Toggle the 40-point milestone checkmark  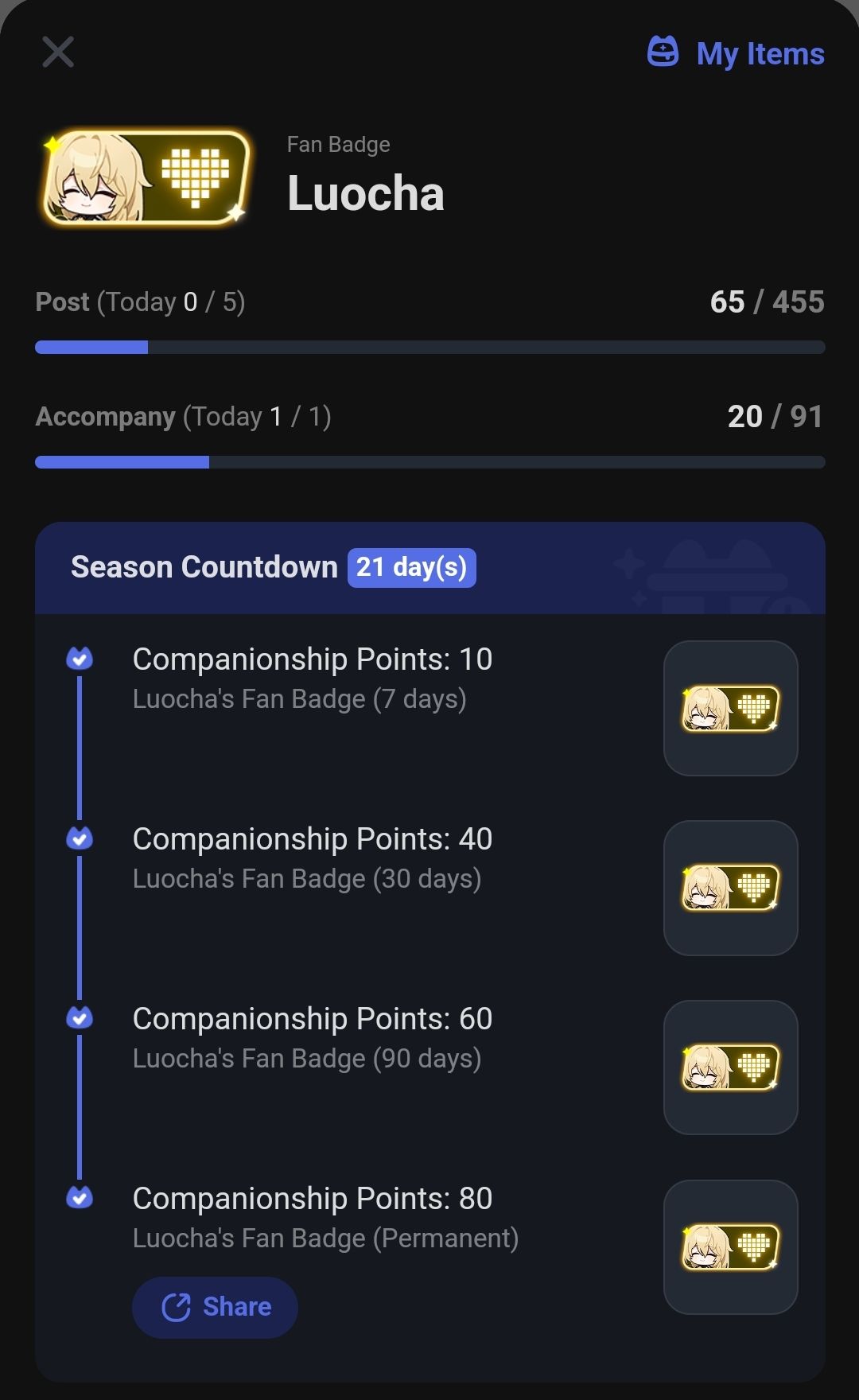(79, 837)
